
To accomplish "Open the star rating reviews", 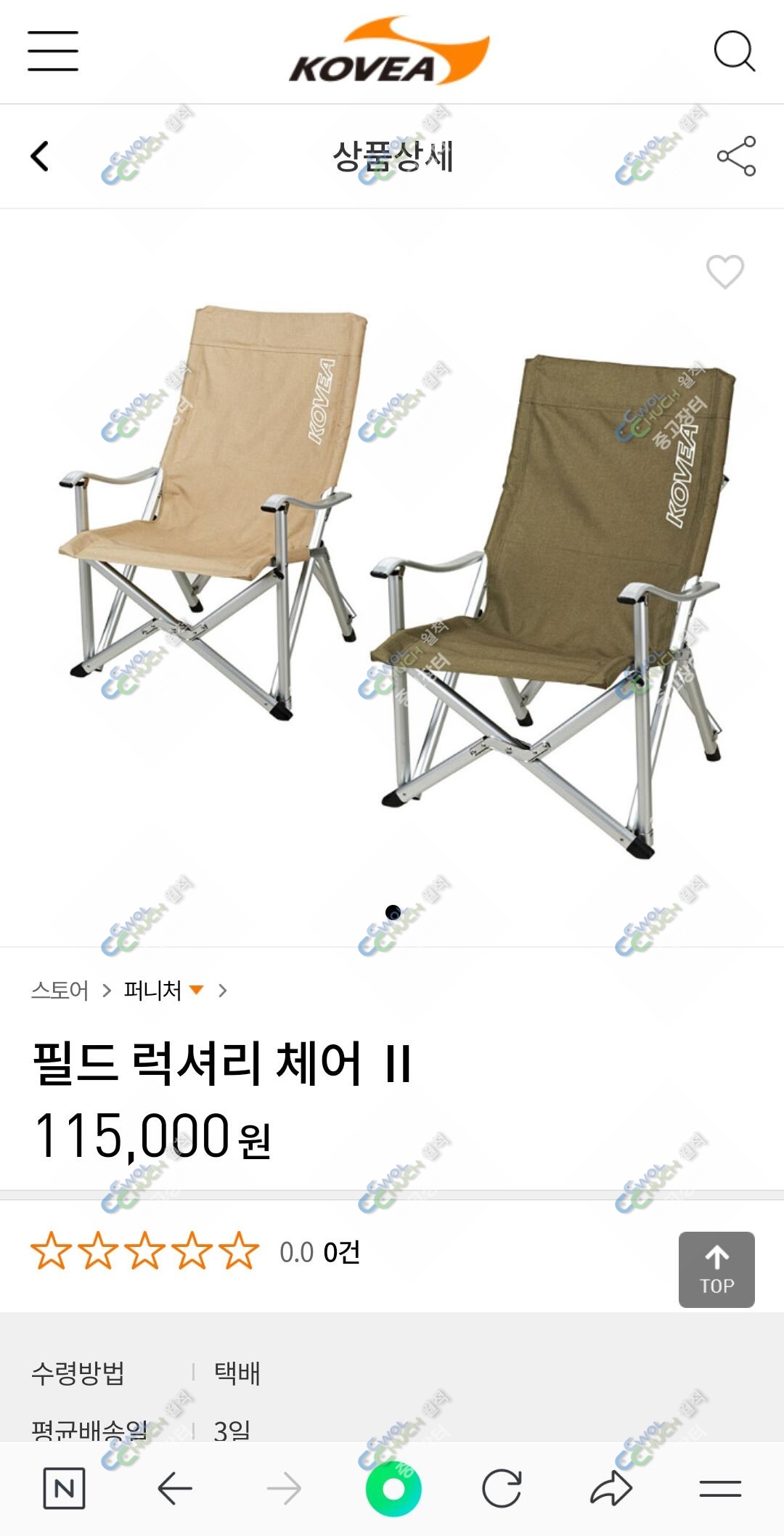I will [145, 1251].
